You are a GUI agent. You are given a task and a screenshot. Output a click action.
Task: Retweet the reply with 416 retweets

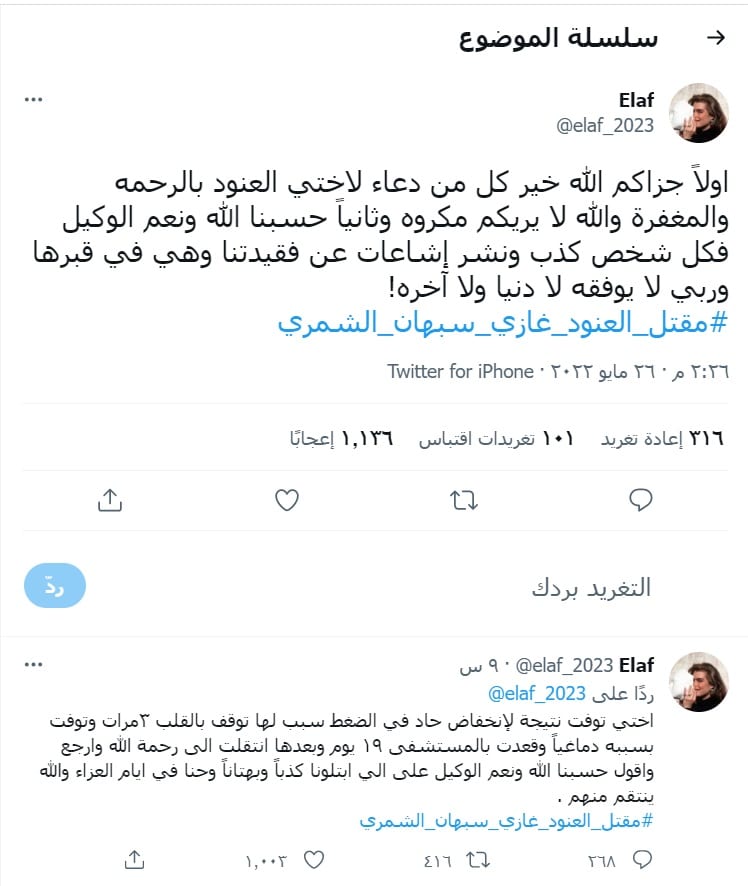point(478,859)
